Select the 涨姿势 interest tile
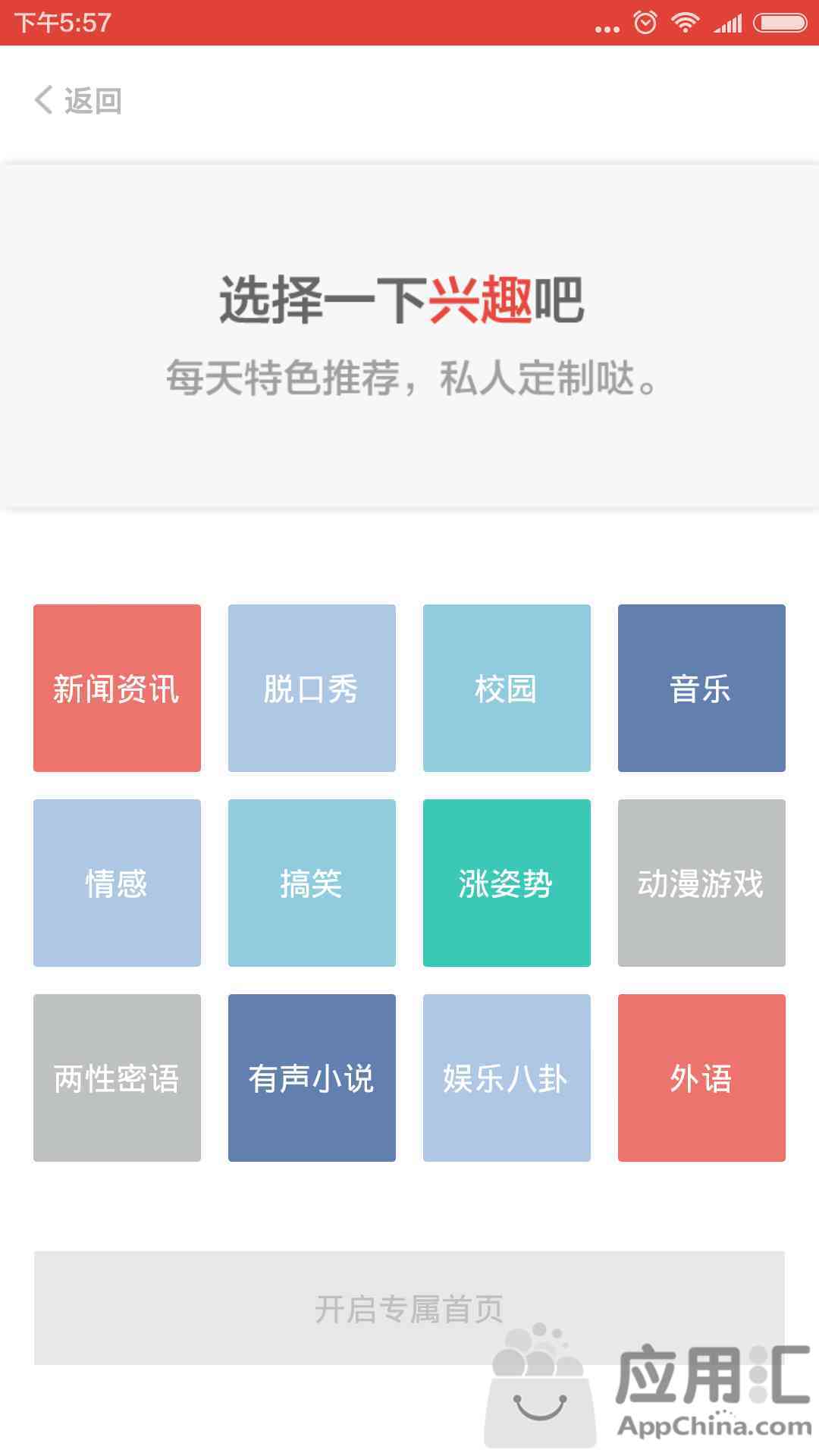This screenshot has height=1456, width=819. tap(507, 883)
